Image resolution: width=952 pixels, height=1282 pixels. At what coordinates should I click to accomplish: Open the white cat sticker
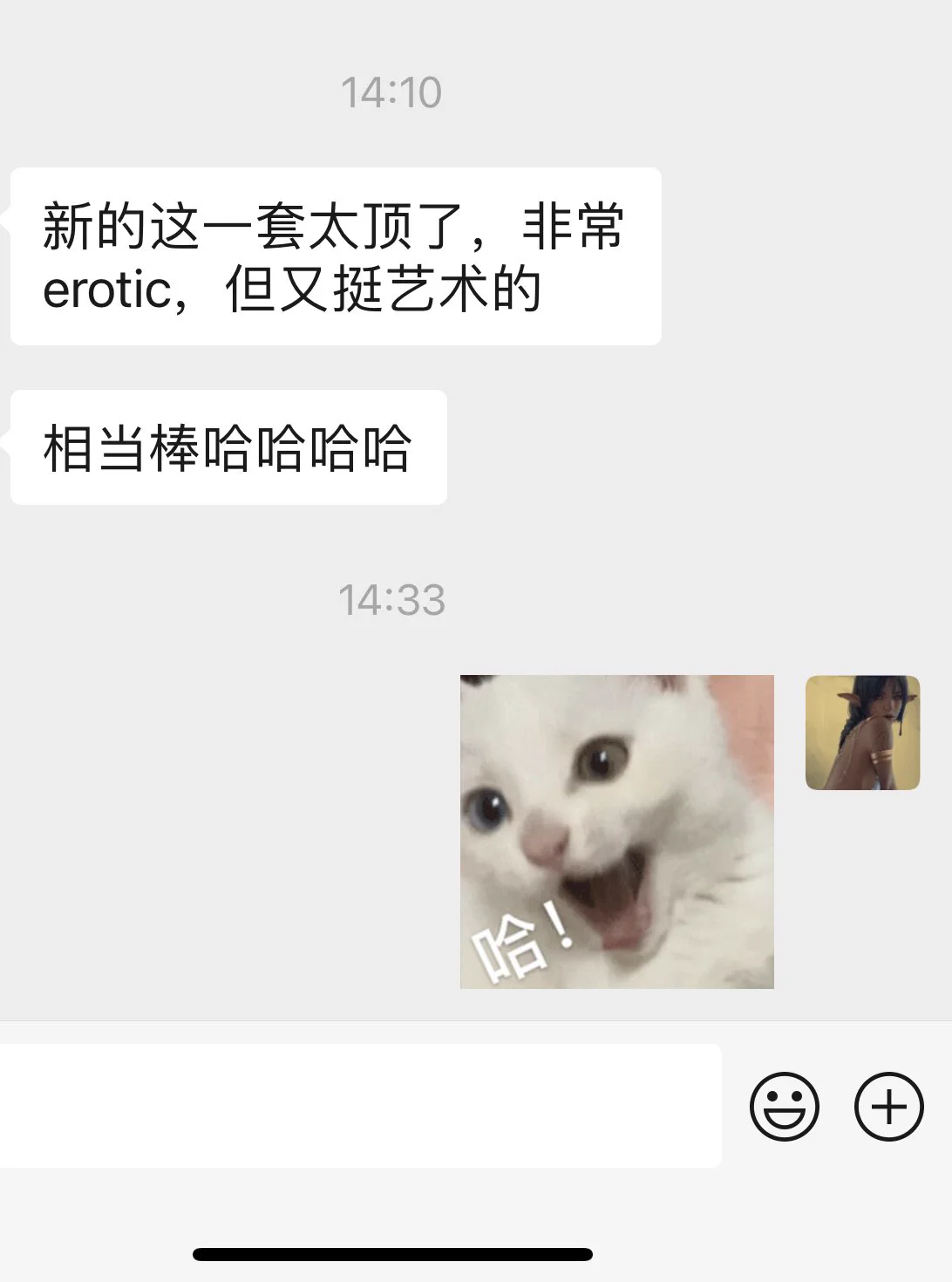tap(616, 831)
